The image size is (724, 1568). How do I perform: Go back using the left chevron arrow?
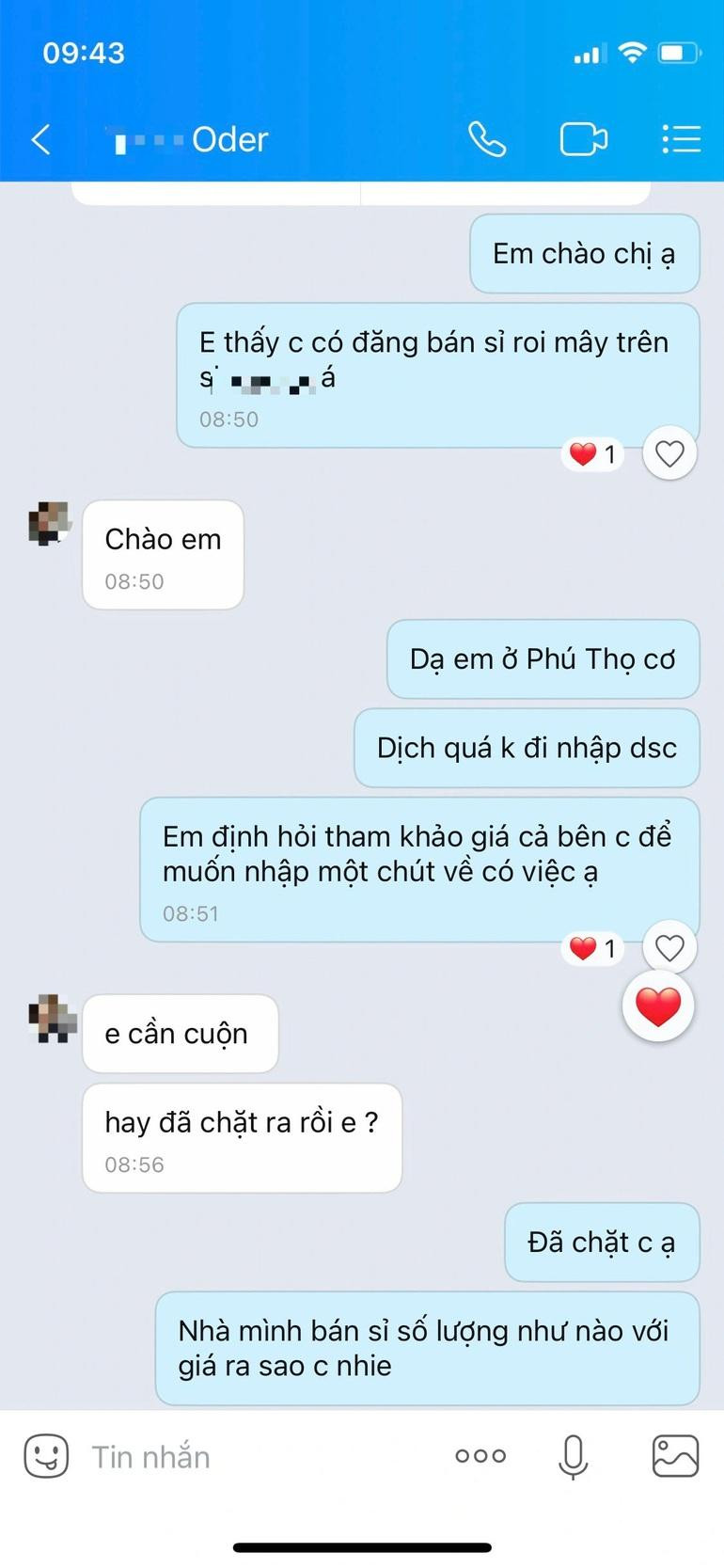click(x=39, y=138)
